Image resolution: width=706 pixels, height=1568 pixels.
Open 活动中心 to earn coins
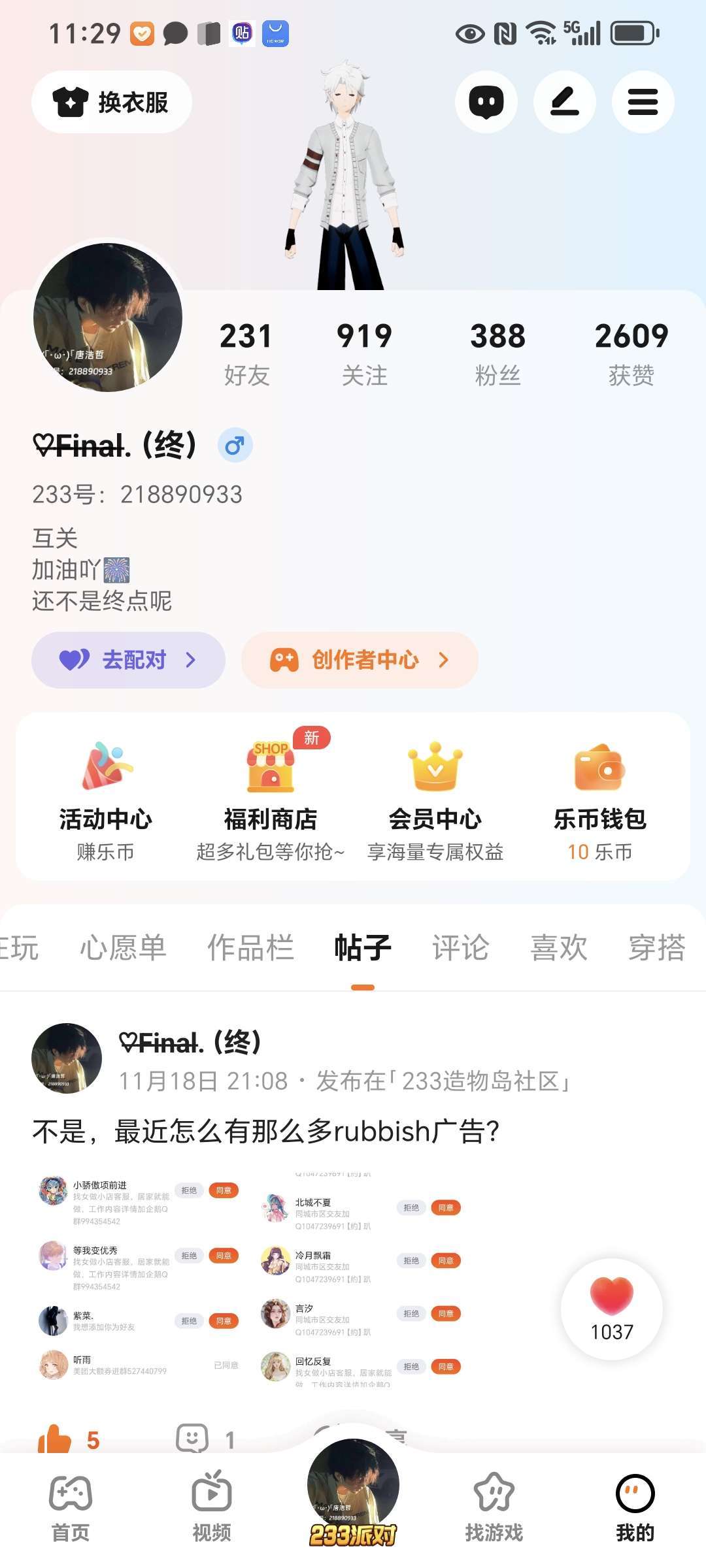(106, 800)
